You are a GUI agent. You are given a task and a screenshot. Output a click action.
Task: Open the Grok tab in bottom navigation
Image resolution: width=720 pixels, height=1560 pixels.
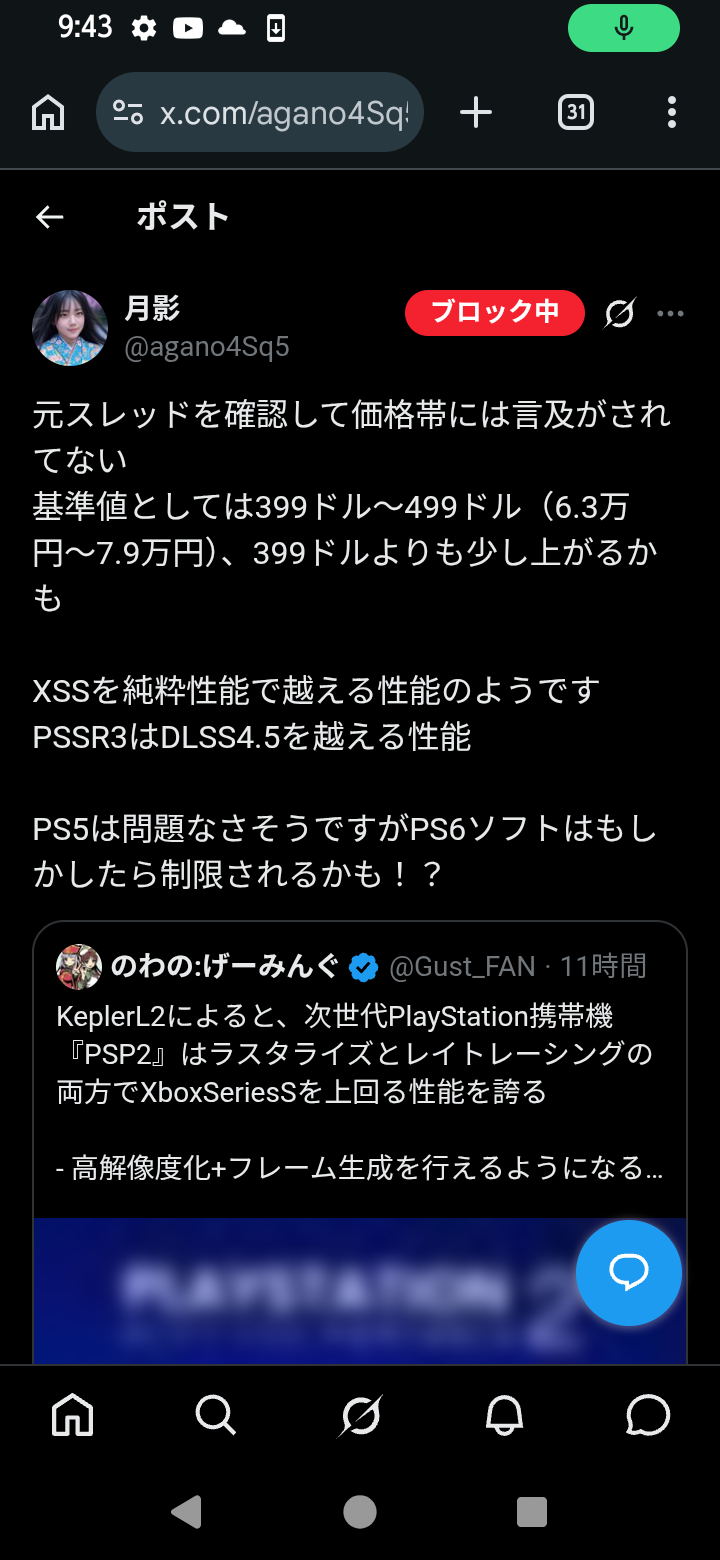point(360,1415)
